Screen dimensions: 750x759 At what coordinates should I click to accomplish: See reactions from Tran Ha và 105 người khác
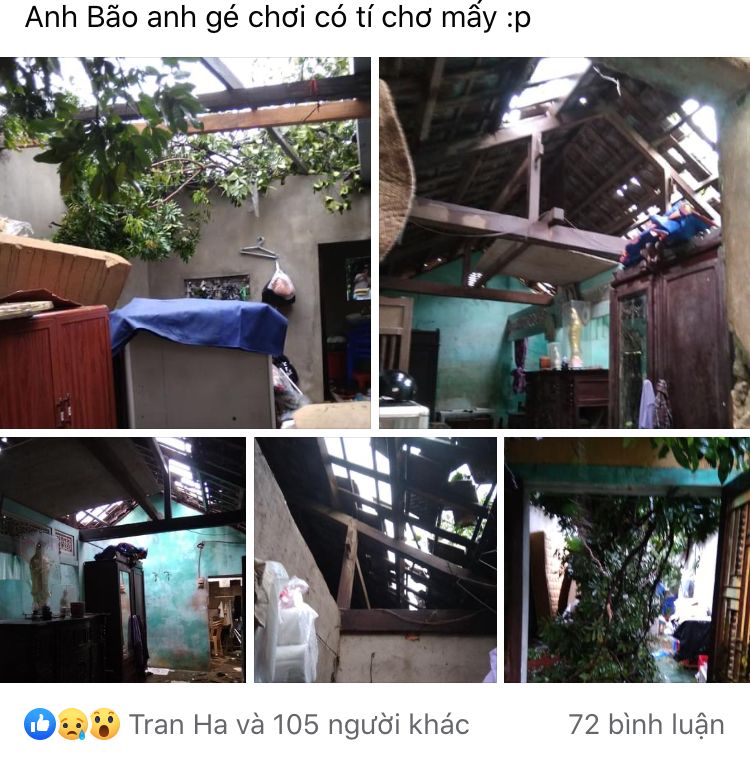(298, 724)
